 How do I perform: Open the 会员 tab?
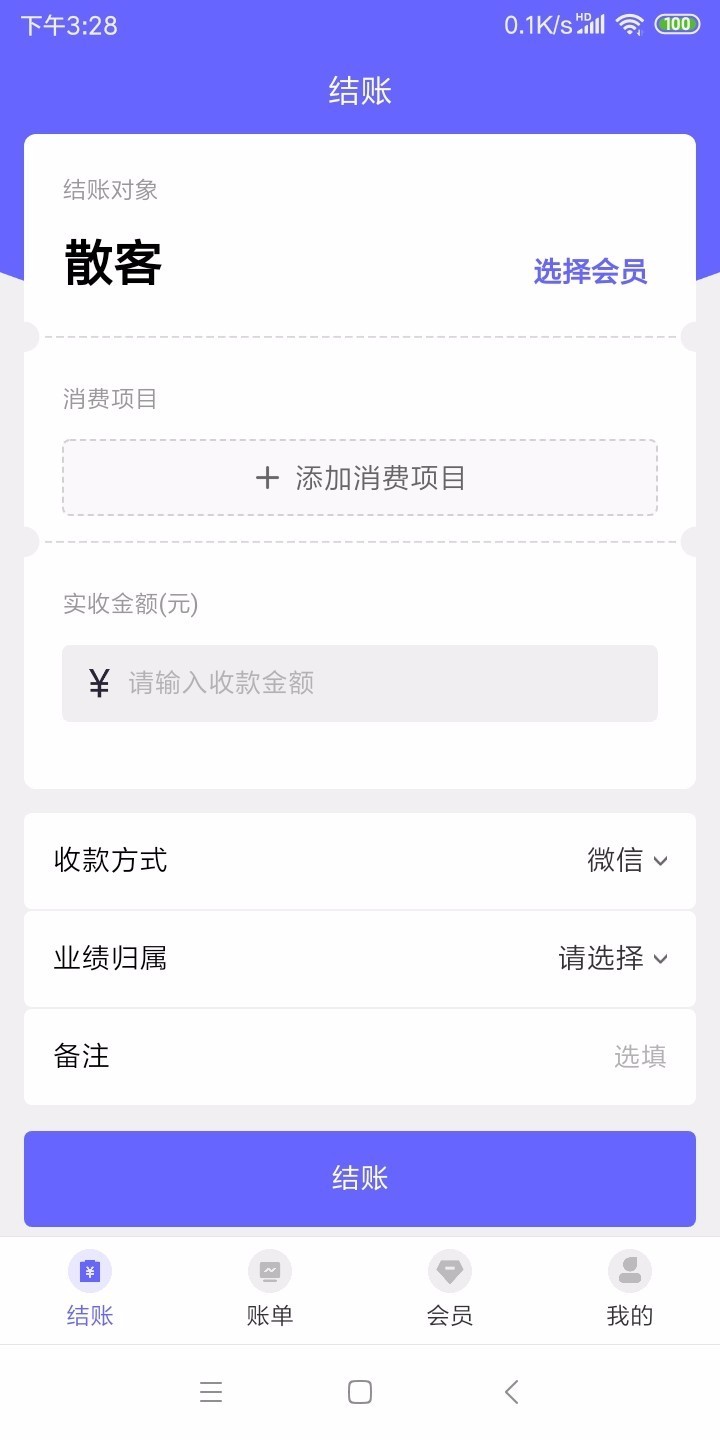[450, 1289]
